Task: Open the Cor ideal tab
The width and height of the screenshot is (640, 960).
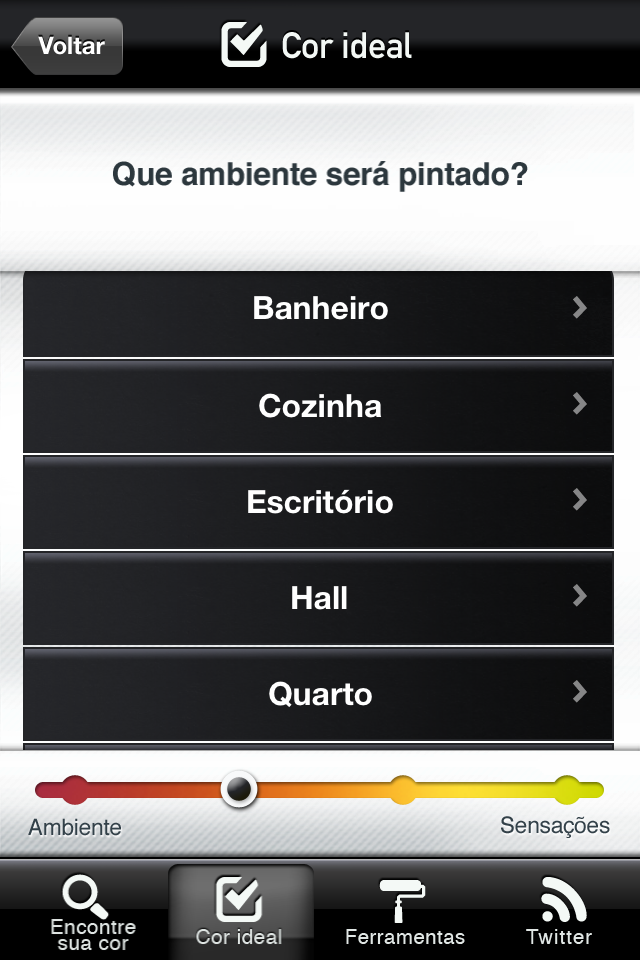Action: click(240, 912)
